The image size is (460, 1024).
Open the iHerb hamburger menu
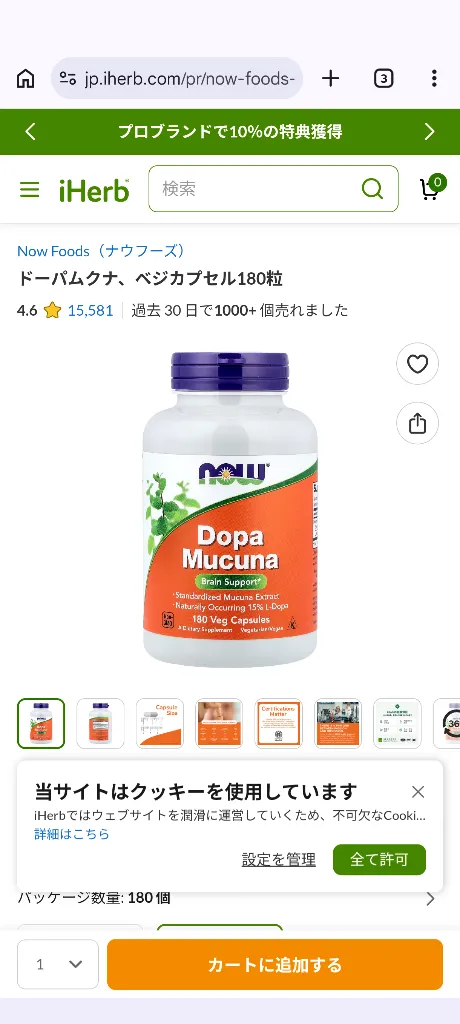pyautogui.click(x=29, y=189)
